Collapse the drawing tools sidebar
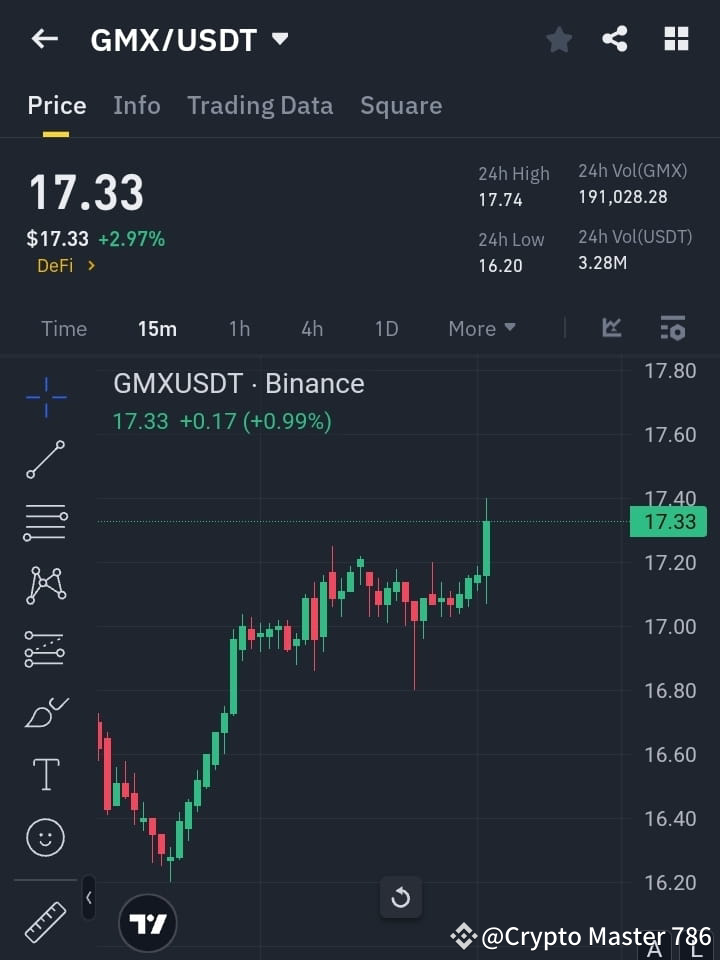This screenshot has height=960, width=720. [88, 898]
